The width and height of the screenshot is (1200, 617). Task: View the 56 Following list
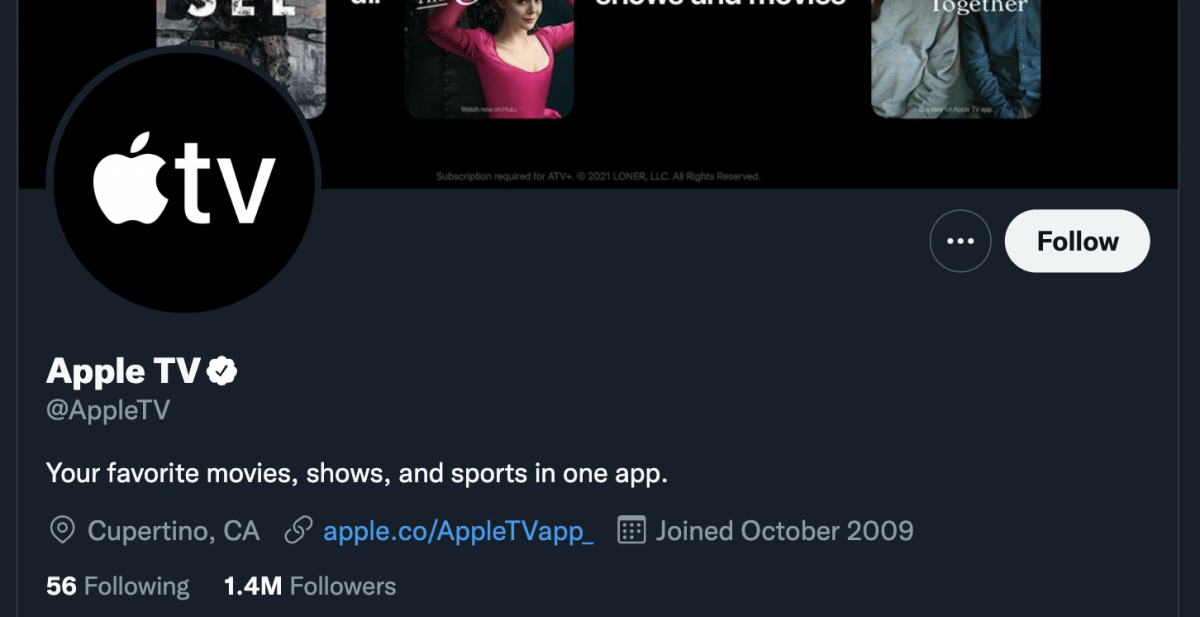[x=118, y=586]
